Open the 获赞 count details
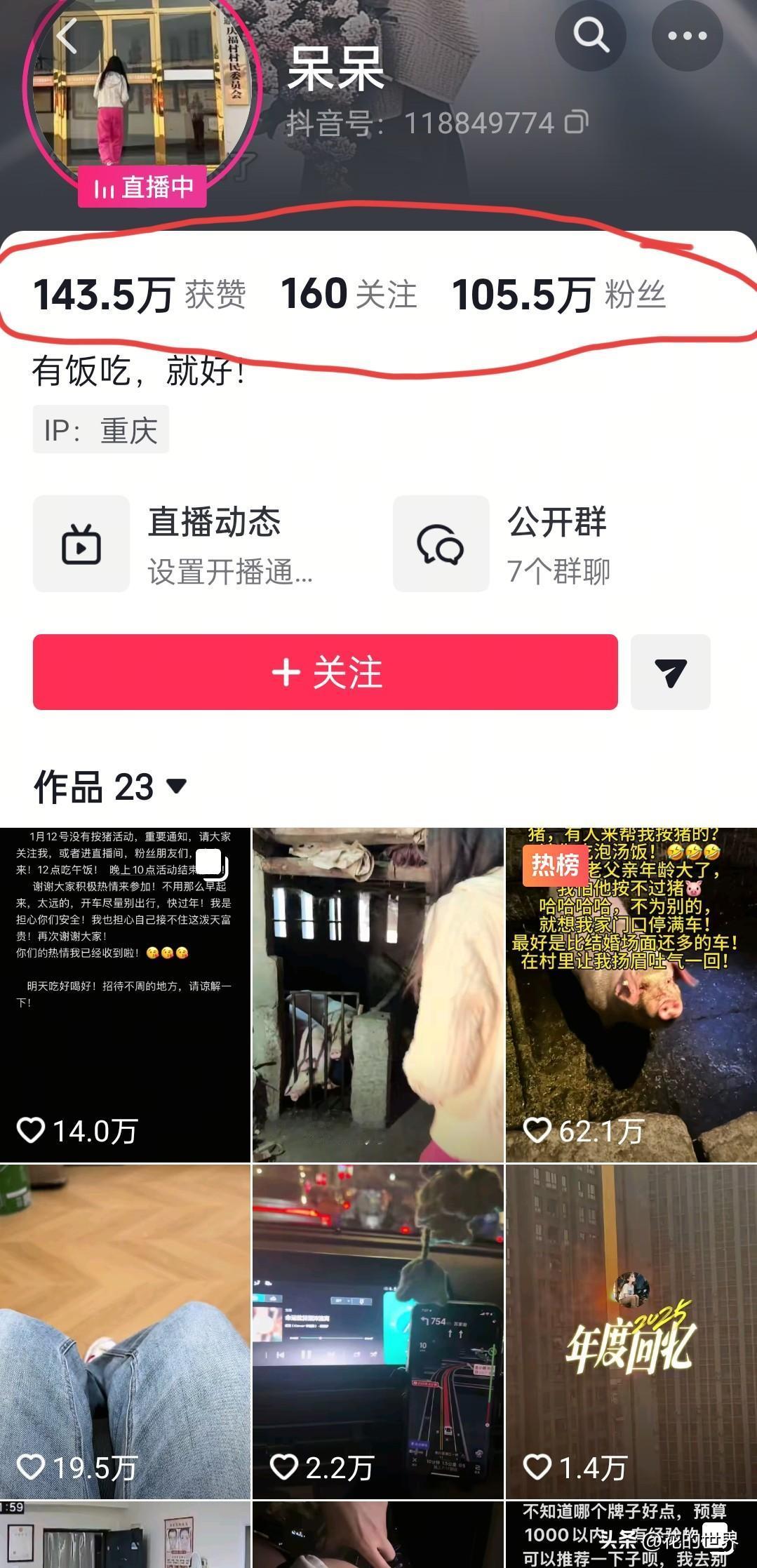 point(140,295)
